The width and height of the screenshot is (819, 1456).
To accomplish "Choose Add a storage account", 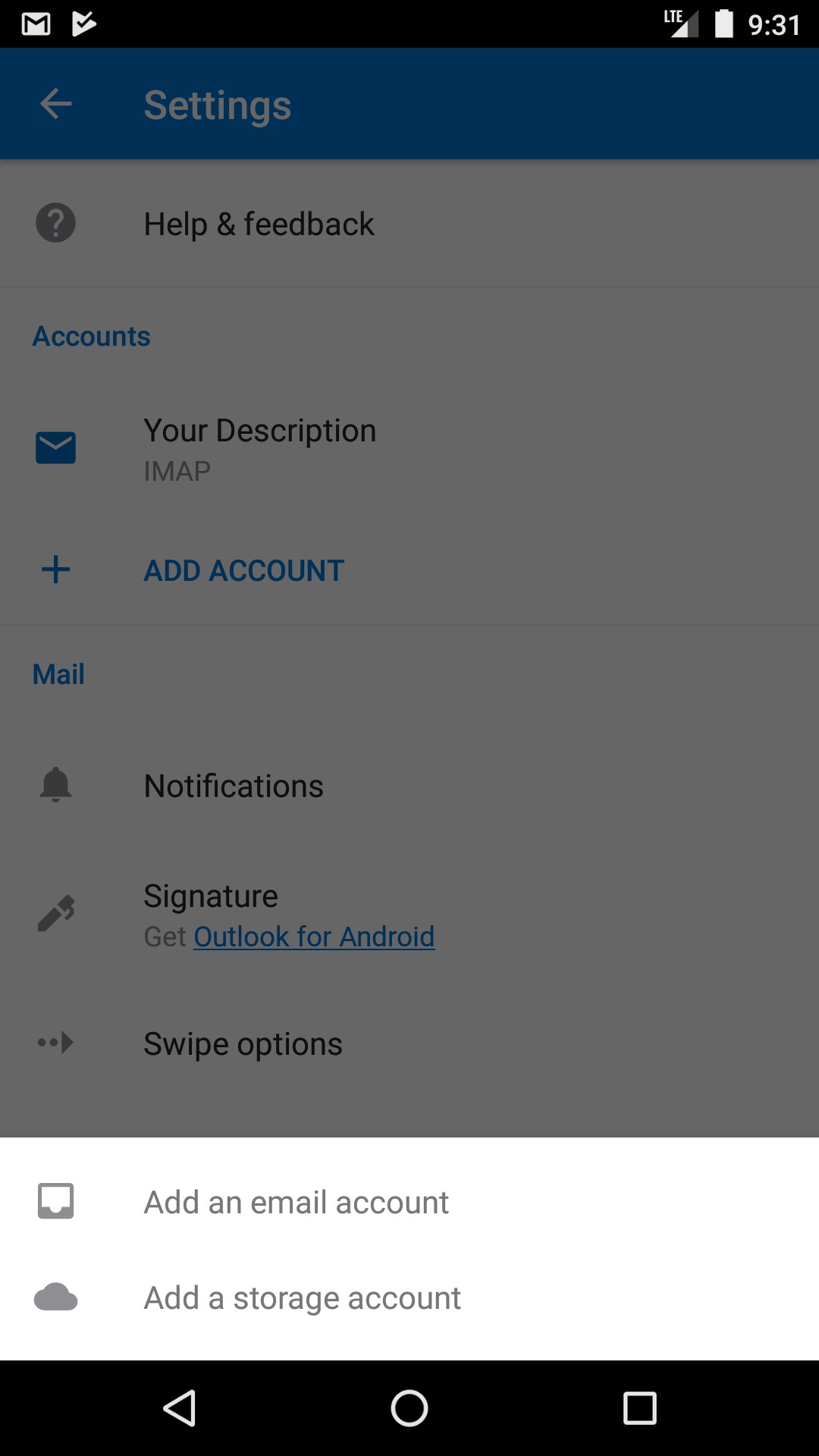I will coord(409,1298).
